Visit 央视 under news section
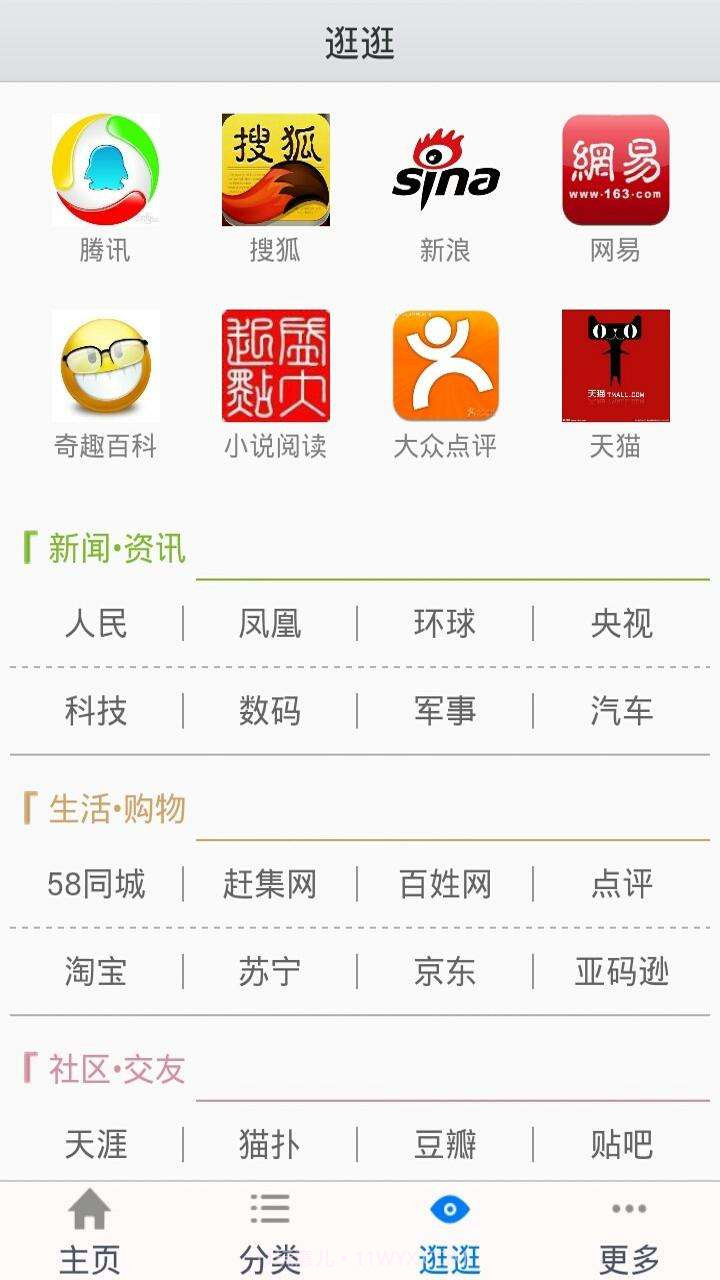This screenshot has width=720, height=1280. tap(620, 623)
